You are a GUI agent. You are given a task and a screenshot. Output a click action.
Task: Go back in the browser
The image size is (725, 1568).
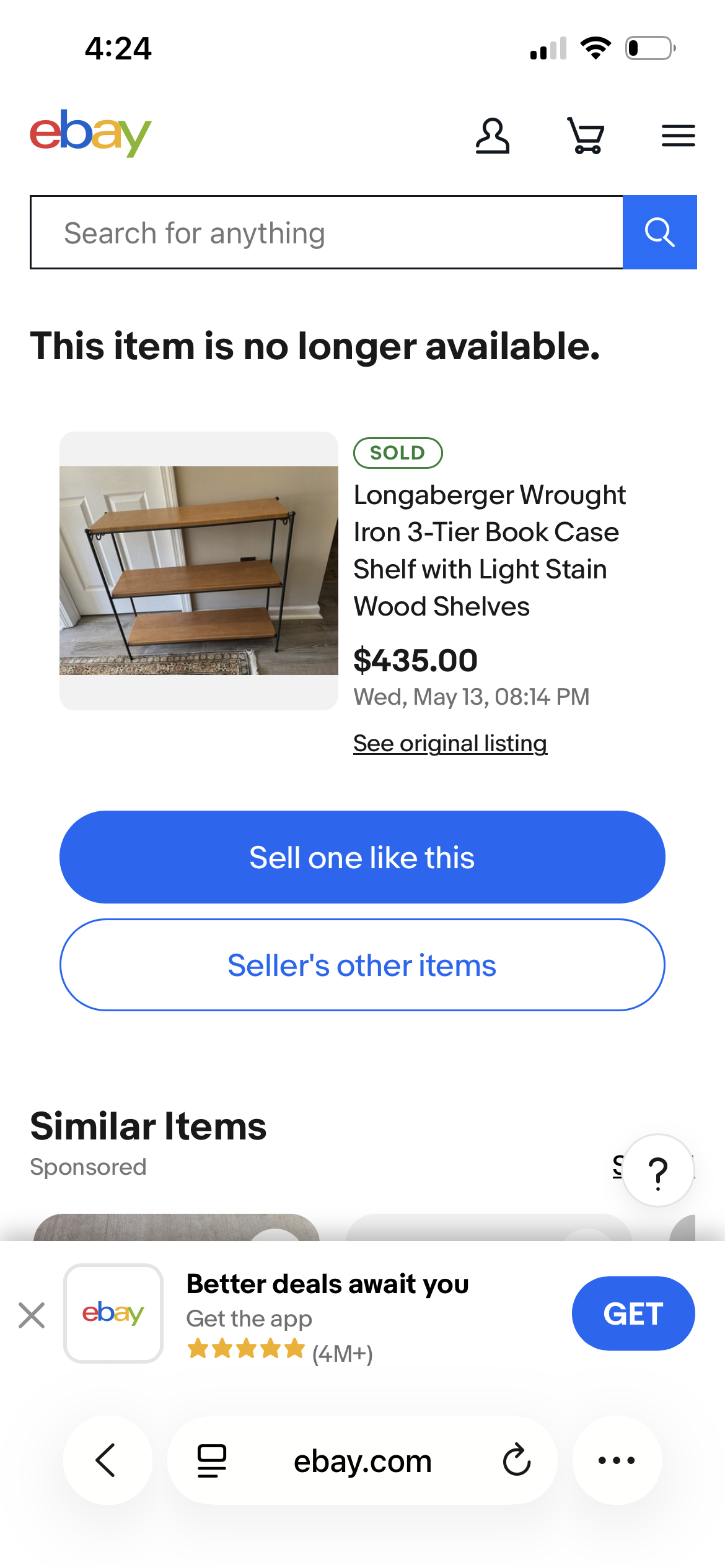[x=107, y=1460]
